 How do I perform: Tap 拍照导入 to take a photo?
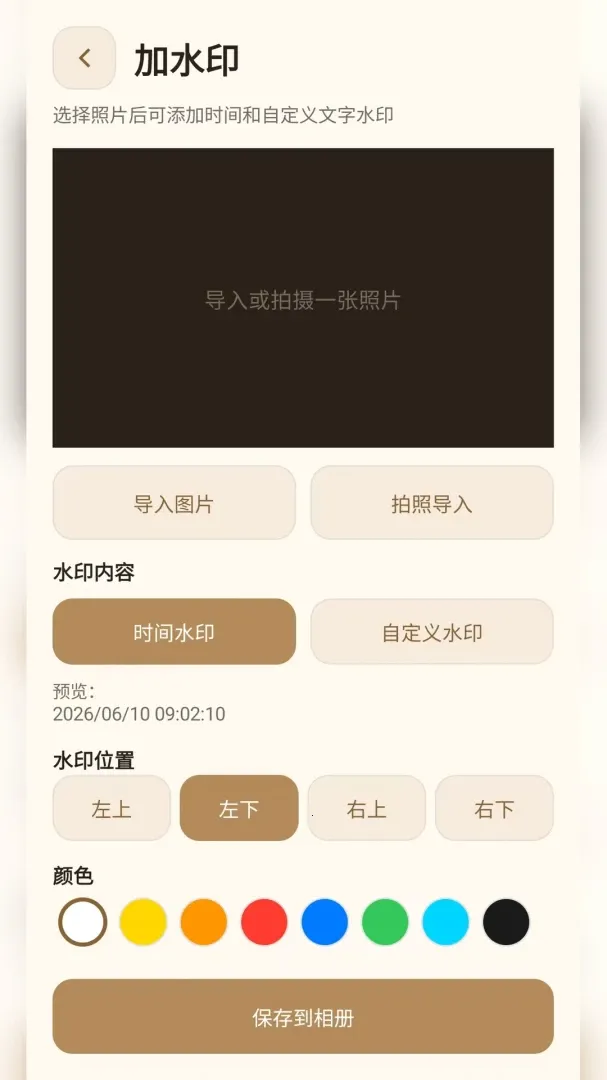click(x=432, y=503)
